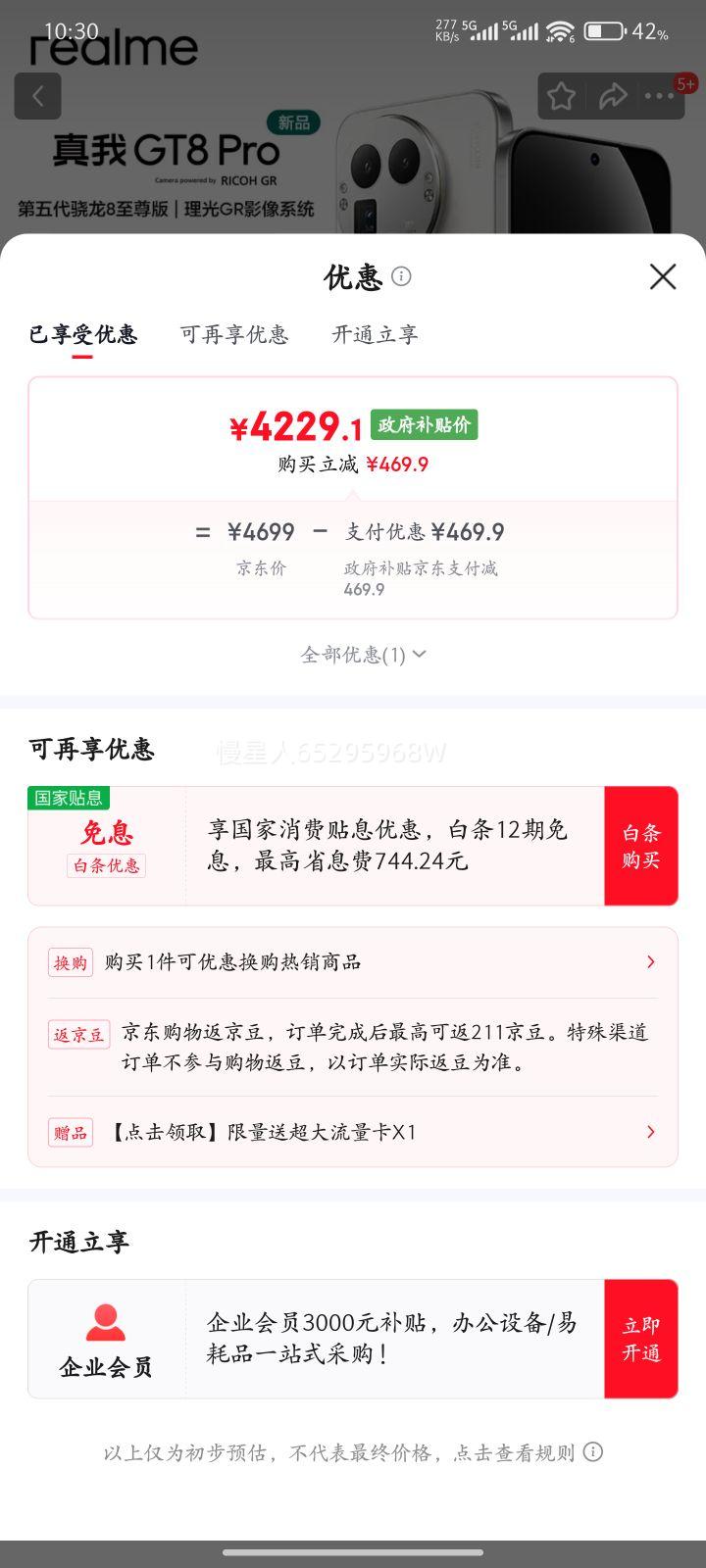Expand 全部优惠(1) to view all discounts
This screenshot has height=1568, width=706.
point(363,654)
